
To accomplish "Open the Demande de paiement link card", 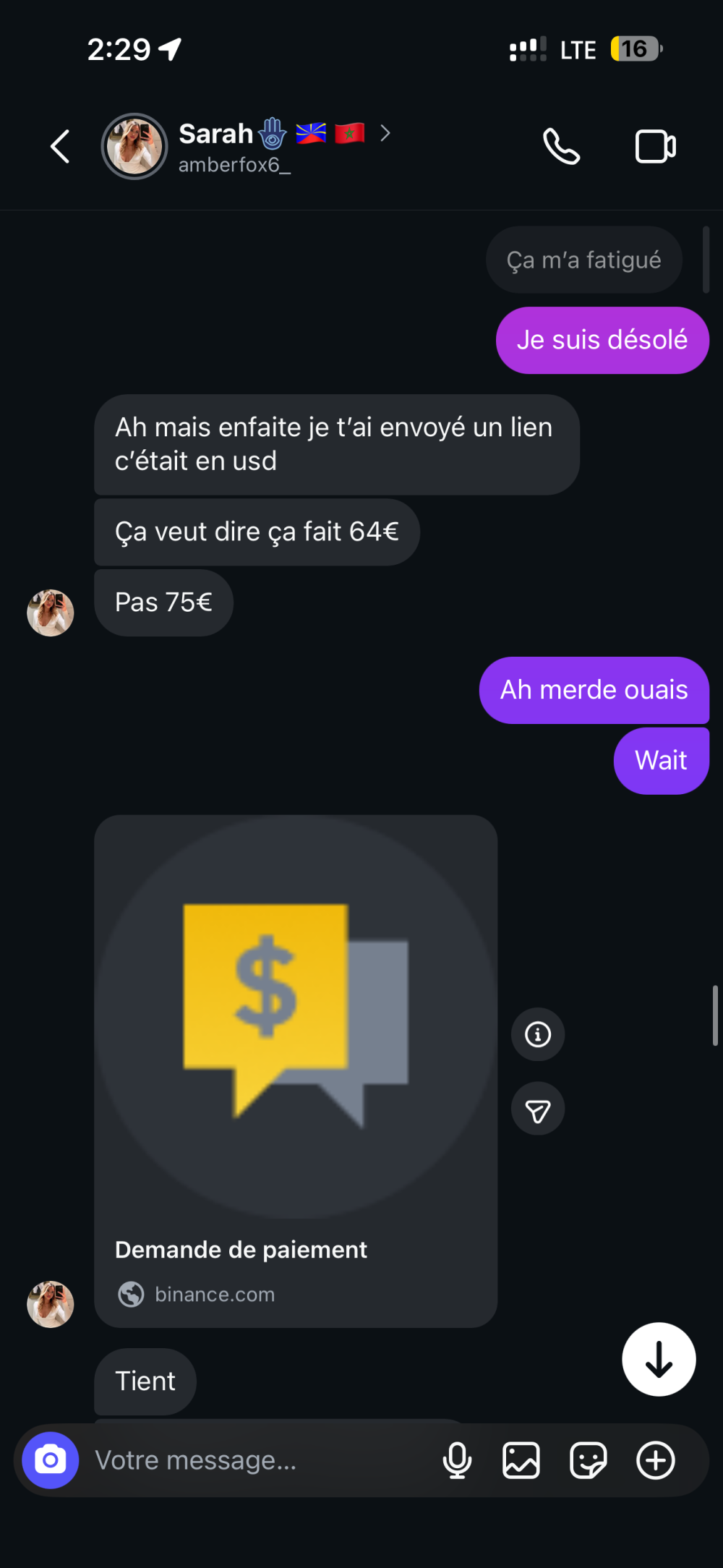I will coord(295,1070).
